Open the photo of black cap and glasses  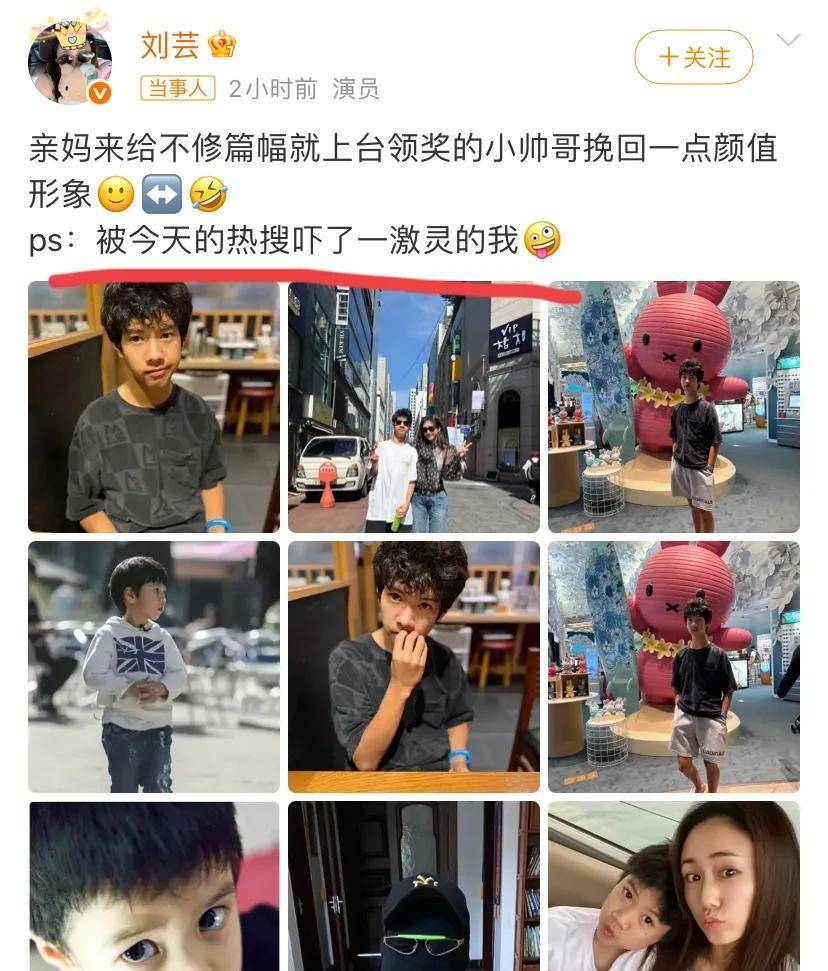[x=414, y=886]
